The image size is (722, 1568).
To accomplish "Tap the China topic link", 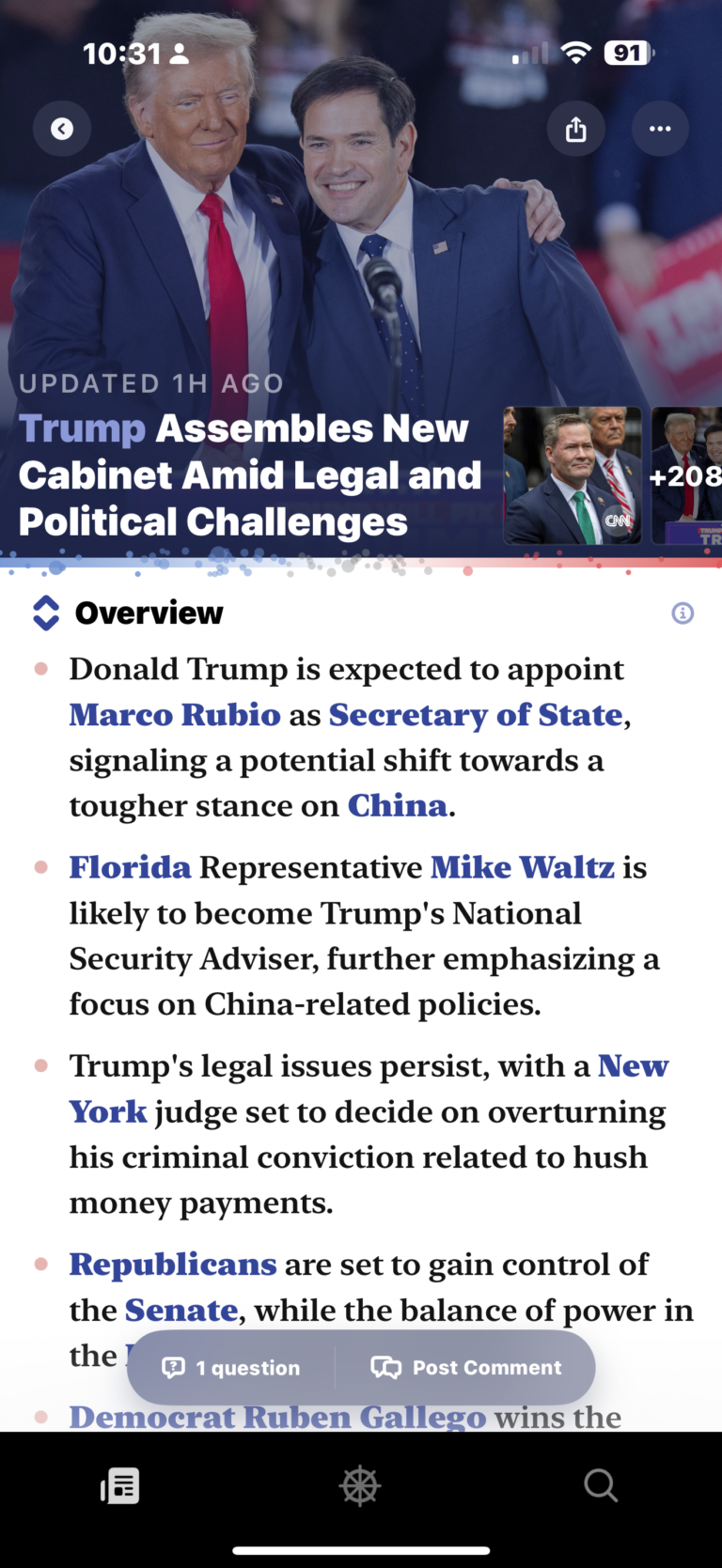I will coord(397,806).
